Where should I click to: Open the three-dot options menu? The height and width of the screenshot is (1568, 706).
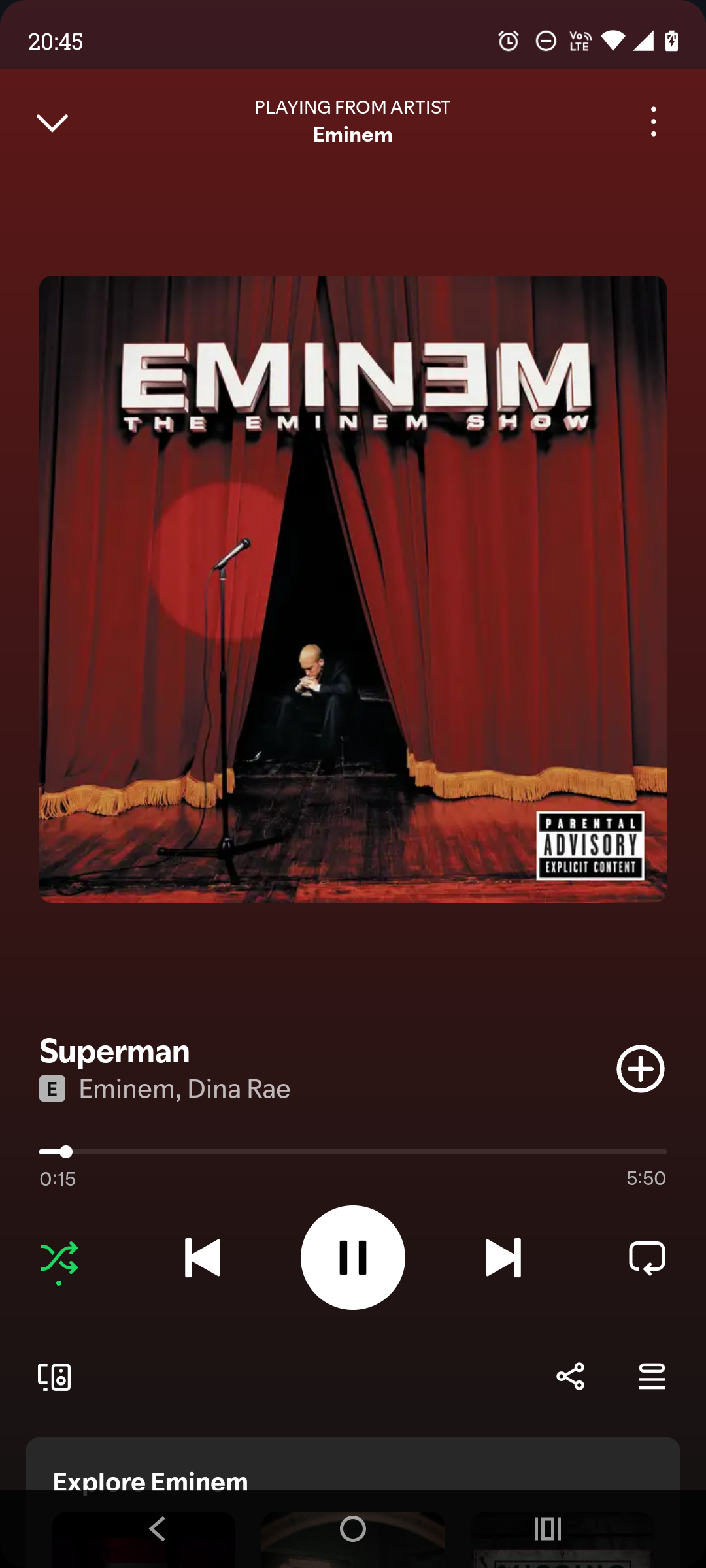click(x=653, y=122)
